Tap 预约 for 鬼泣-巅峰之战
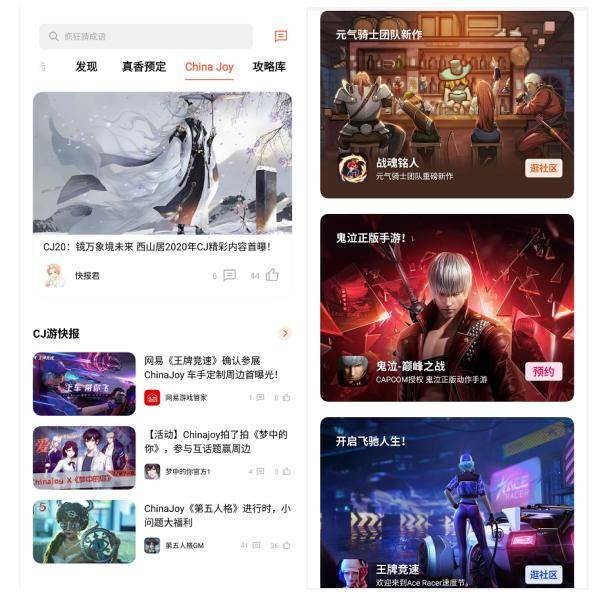This screenshot has height=609, width=609. 543,372
